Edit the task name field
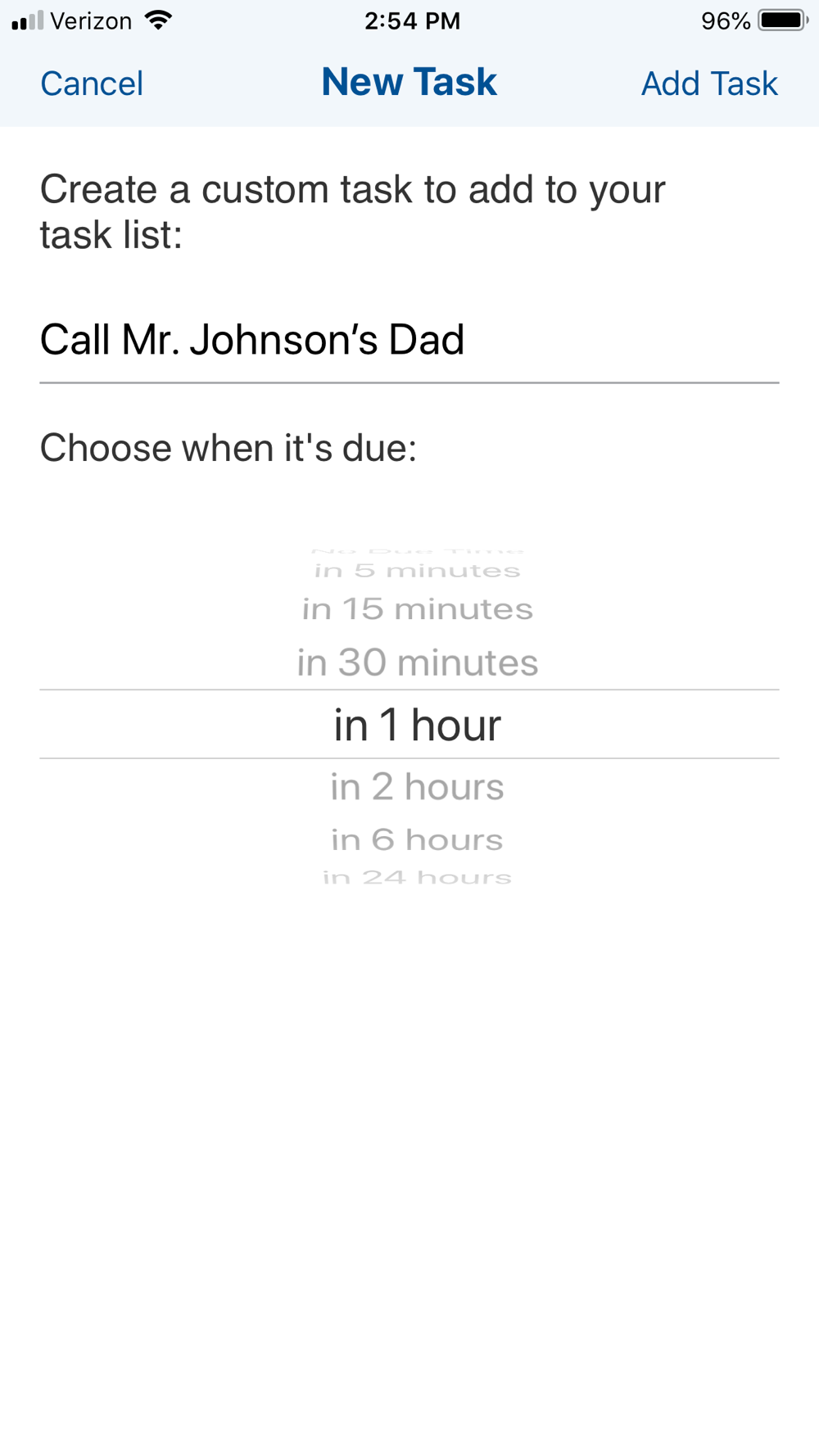819x1456 pixels. (x=409, y=341)
